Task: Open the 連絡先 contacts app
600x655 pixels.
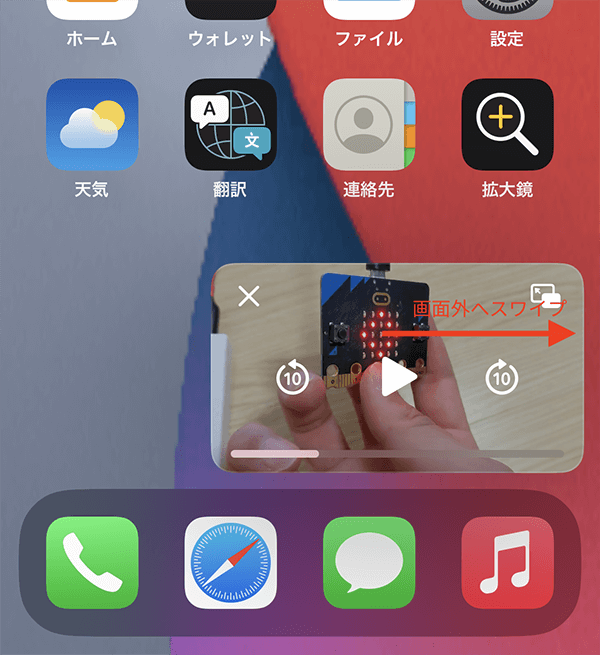Action: pyautogui.click(x=369, y=125)
